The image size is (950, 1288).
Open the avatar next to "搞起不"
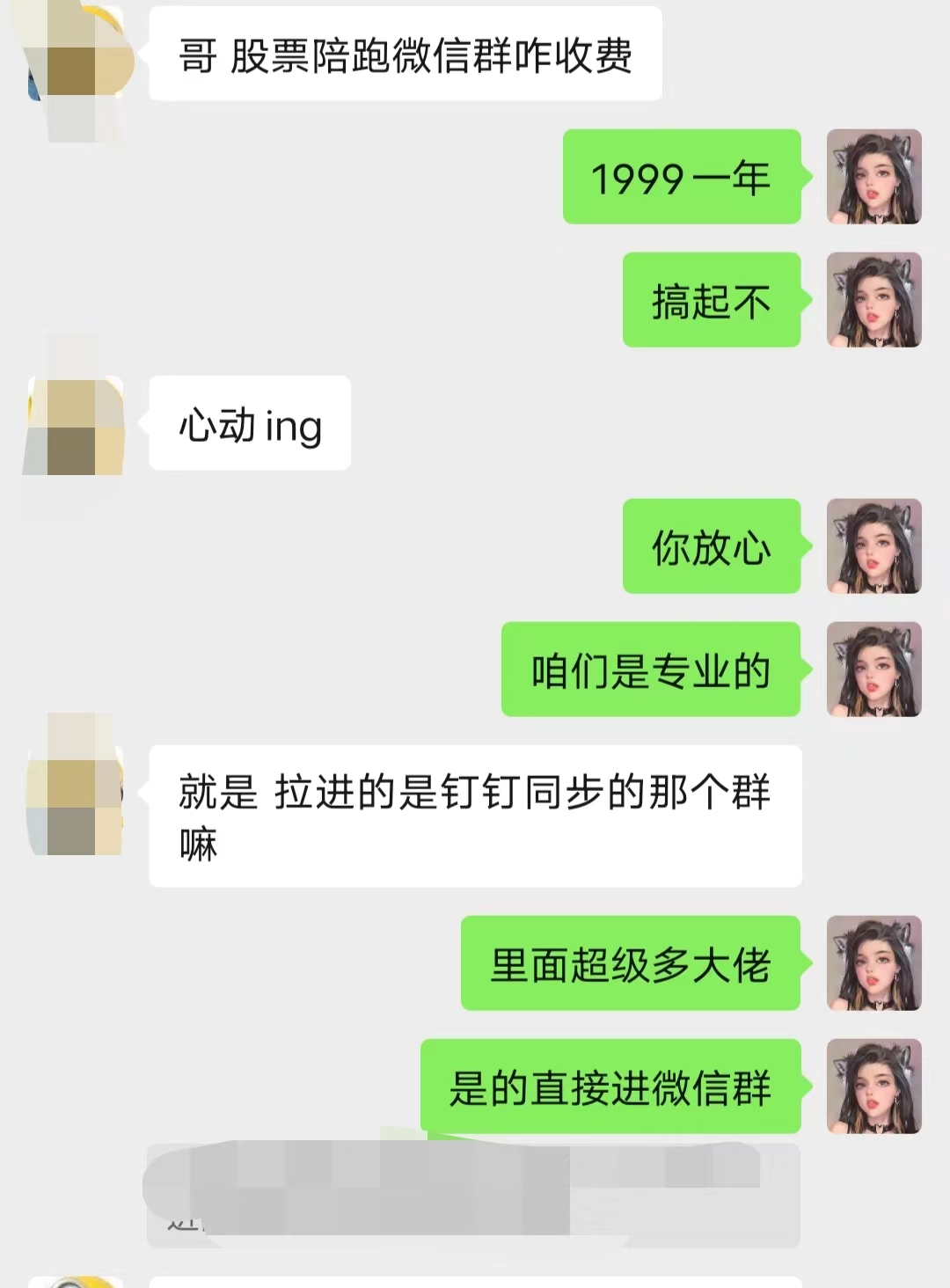click(873, 302)
